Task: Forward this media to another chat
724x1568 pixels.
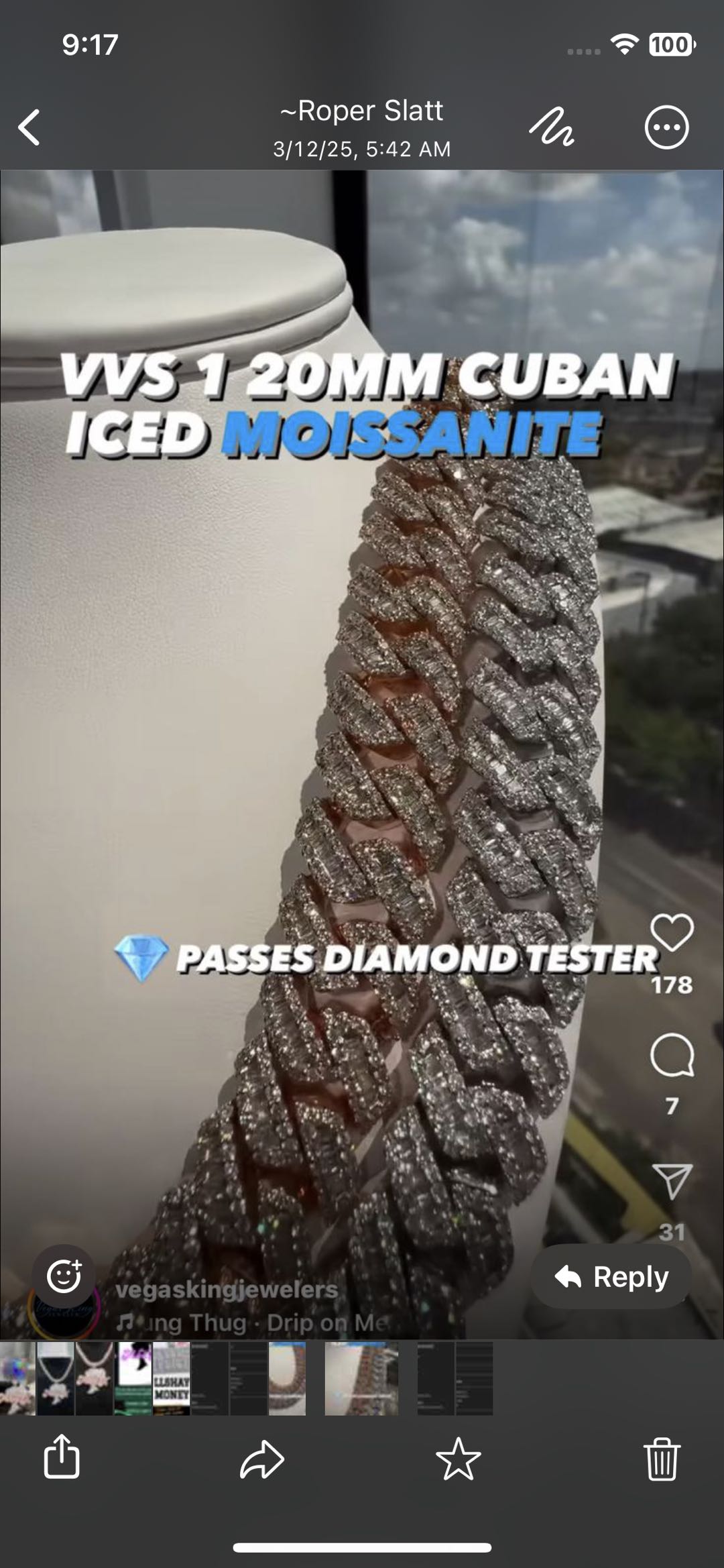Action: 261,1458
